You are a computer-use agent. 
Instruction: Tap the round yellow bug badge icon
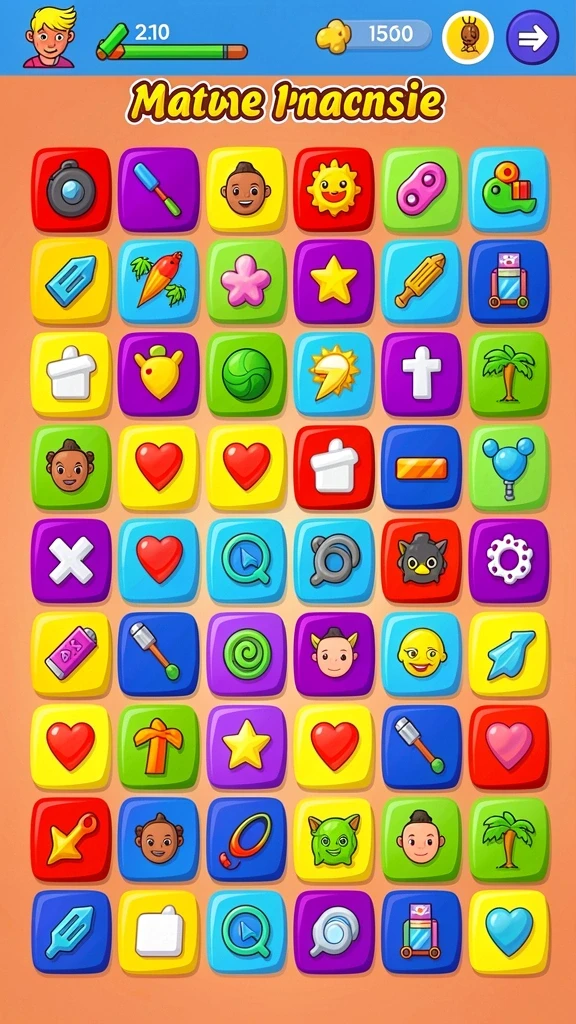468,38
